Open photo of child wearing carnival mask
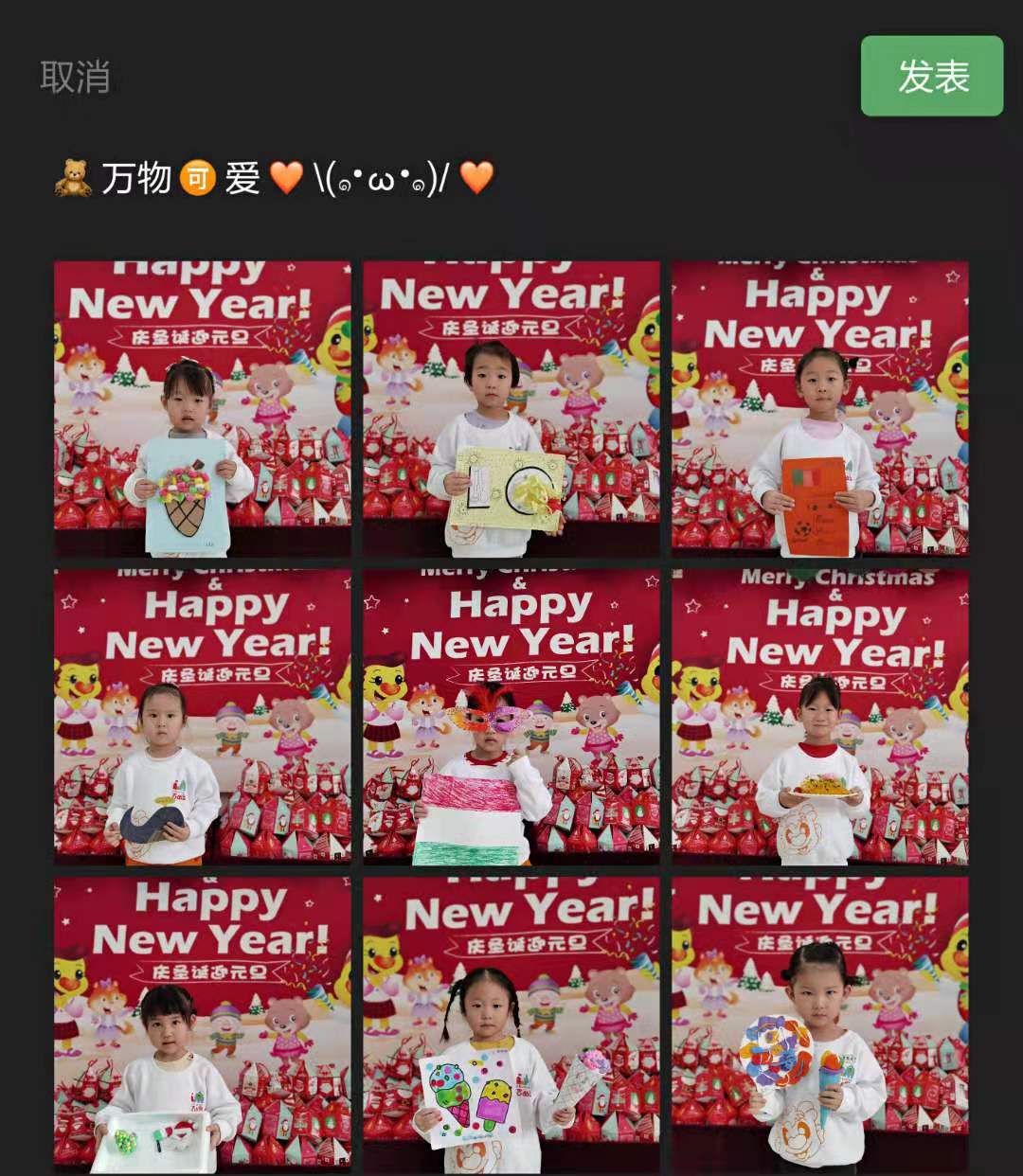This screenshot has height=1176, width=1023. pos(511,717)
